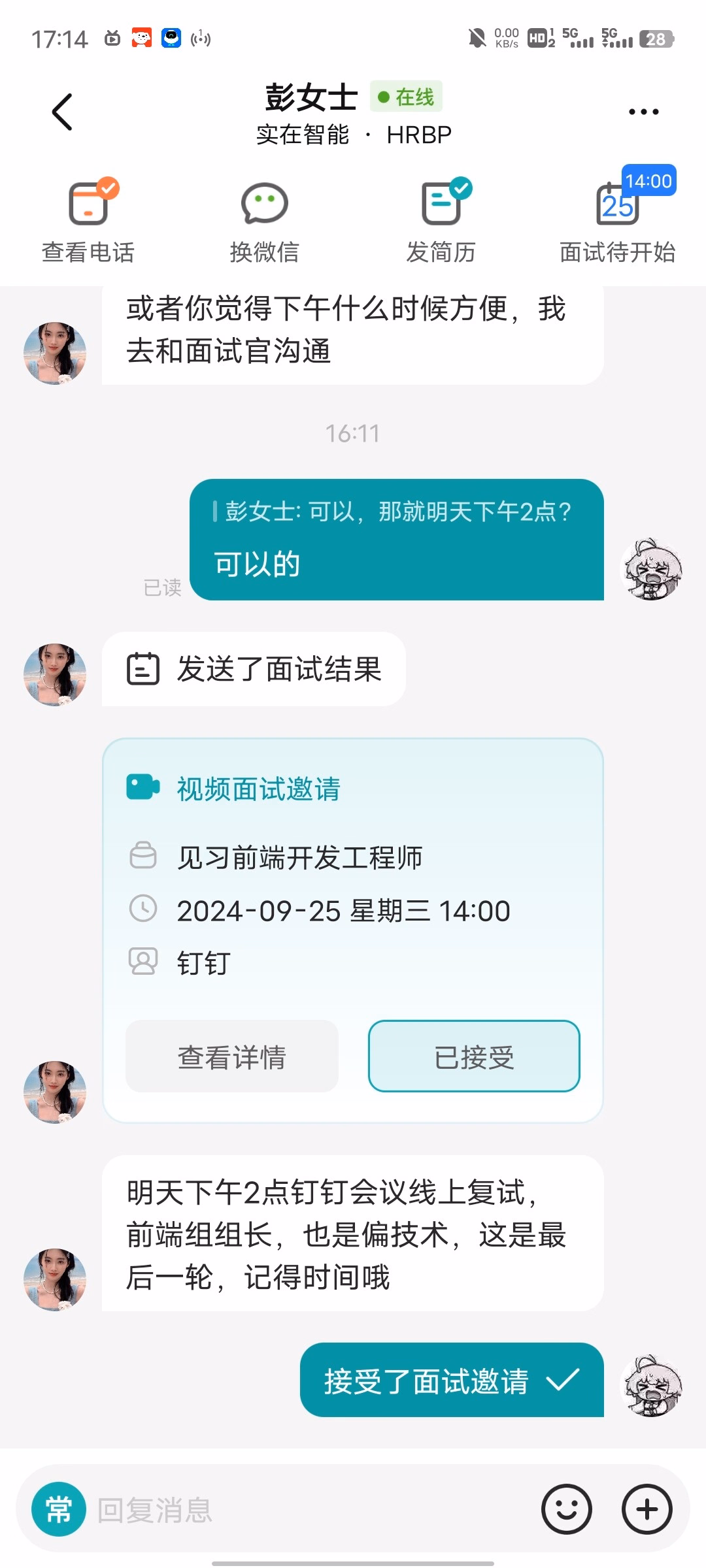Go back from the chat with 彭女士

click(x=62, y=112)
